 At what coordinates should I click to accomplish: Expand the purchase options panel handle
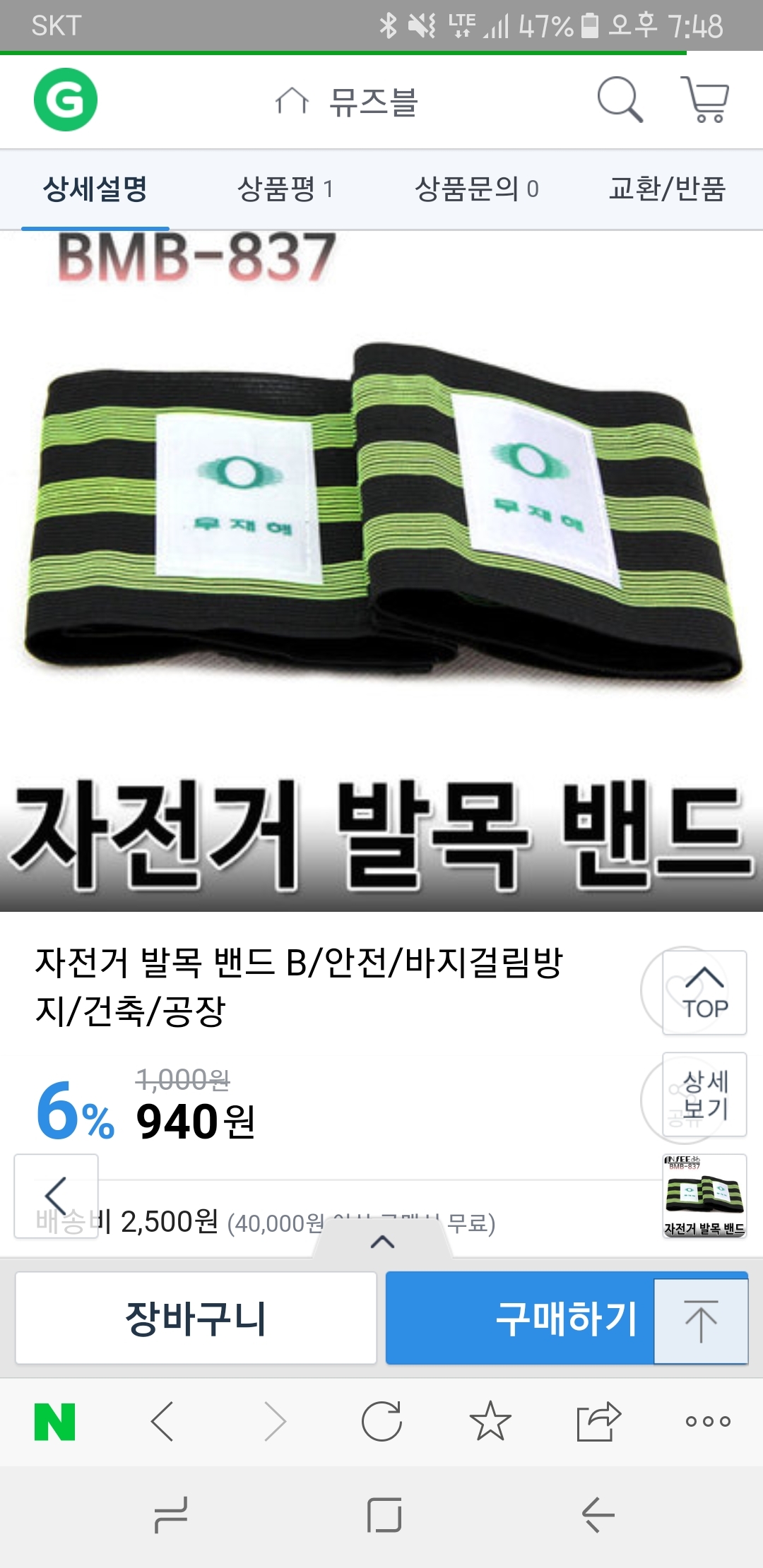pyautogui.click(x=382, y=1242)
